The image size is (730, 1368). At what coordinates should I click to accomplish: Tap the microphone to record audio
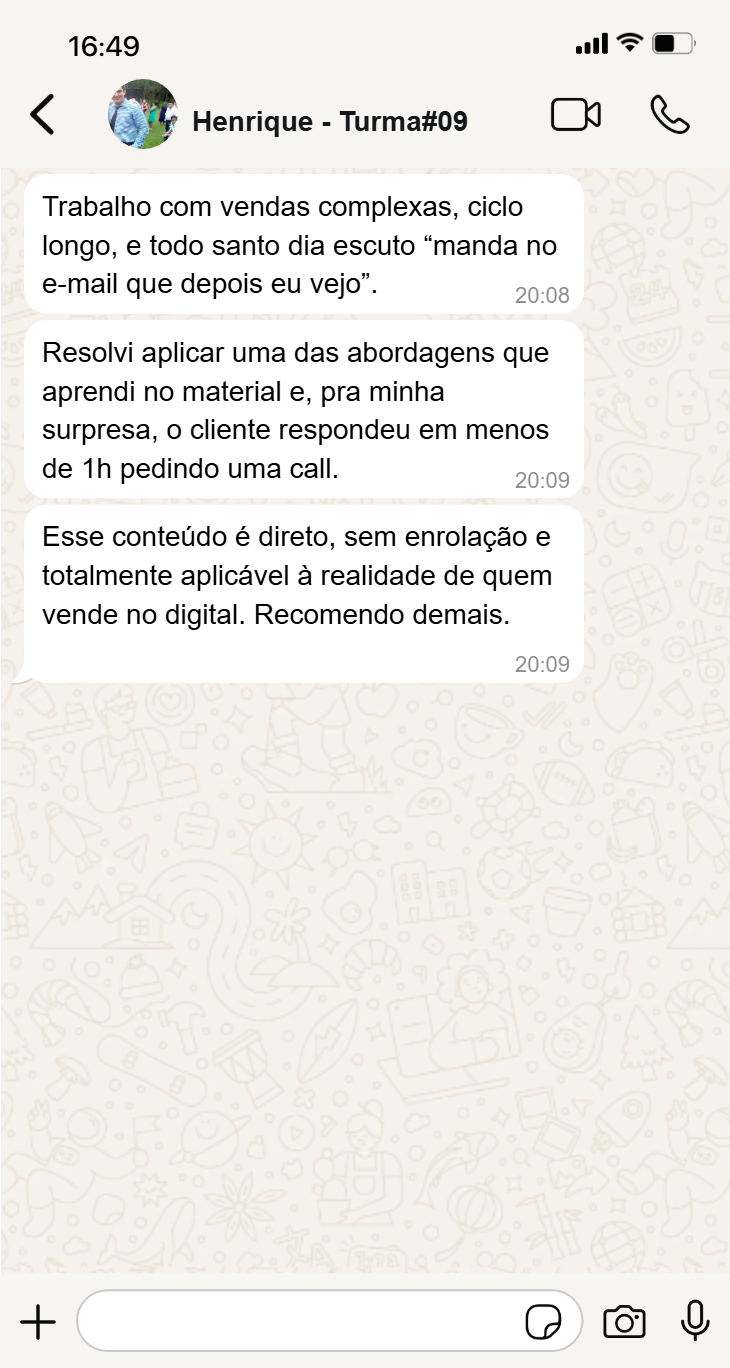pos(695,1322)
